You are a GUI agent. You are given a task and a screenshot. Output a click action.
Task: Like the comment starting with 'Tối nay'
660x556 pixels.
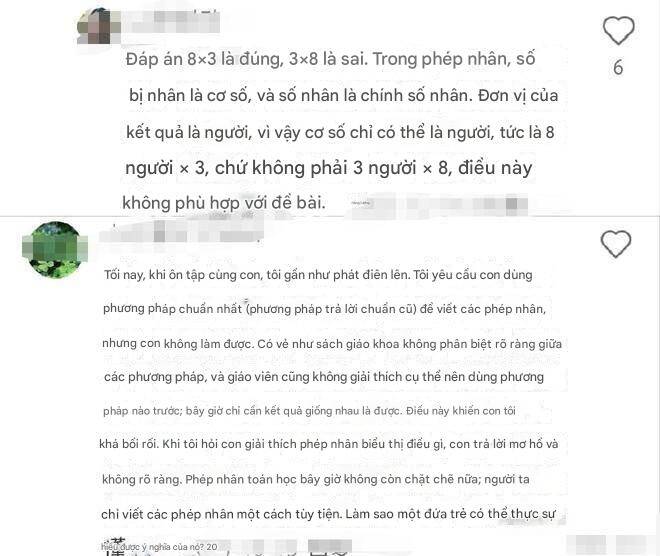coord(616,243)
